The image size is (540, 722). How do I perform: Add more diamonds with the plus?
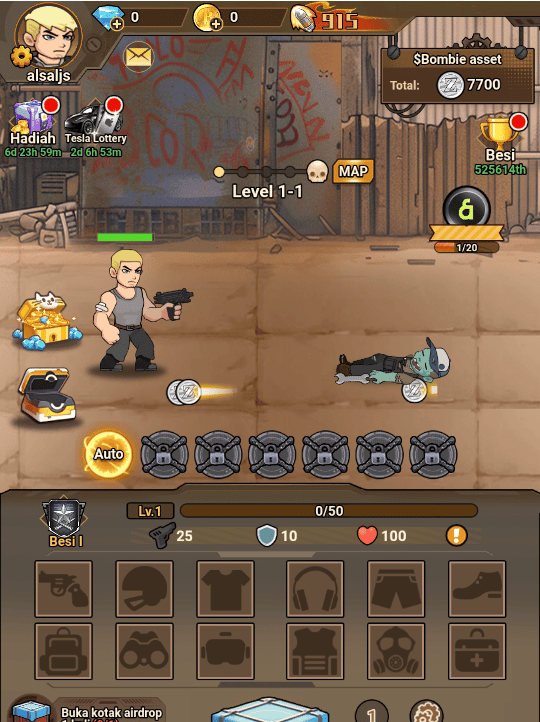point(117,24)
